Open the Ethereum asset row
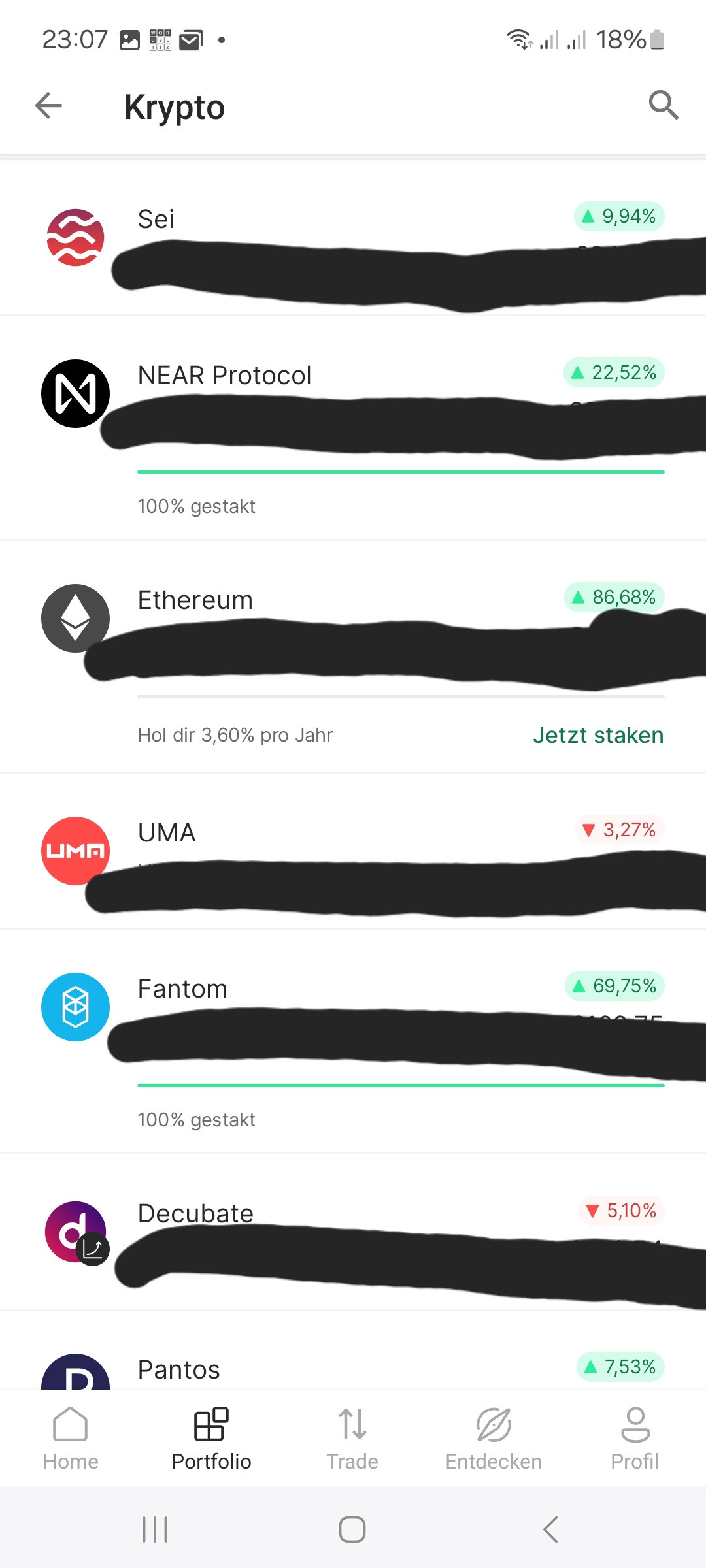Viewport: 706px width, 1568px height. (x=353, y=657)
